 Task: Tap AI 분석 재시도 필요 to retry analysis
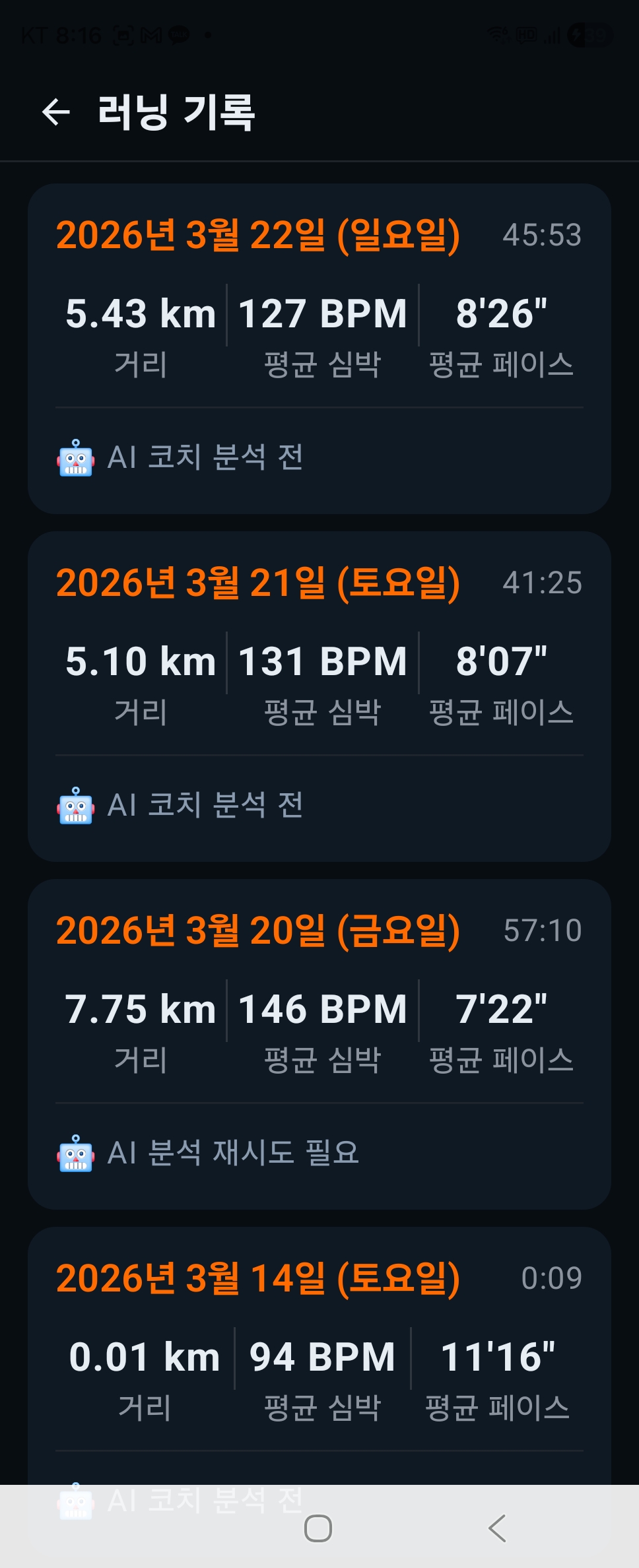click(x=224, y=1154)
